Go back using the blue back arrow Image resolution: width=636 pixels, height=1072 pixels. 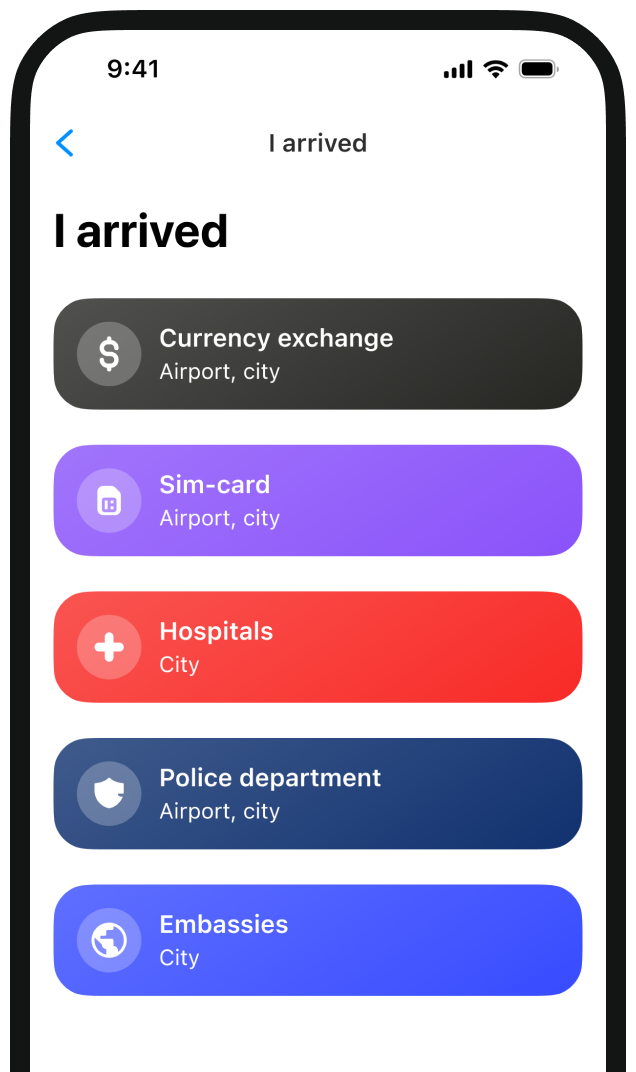coord(65,143)
